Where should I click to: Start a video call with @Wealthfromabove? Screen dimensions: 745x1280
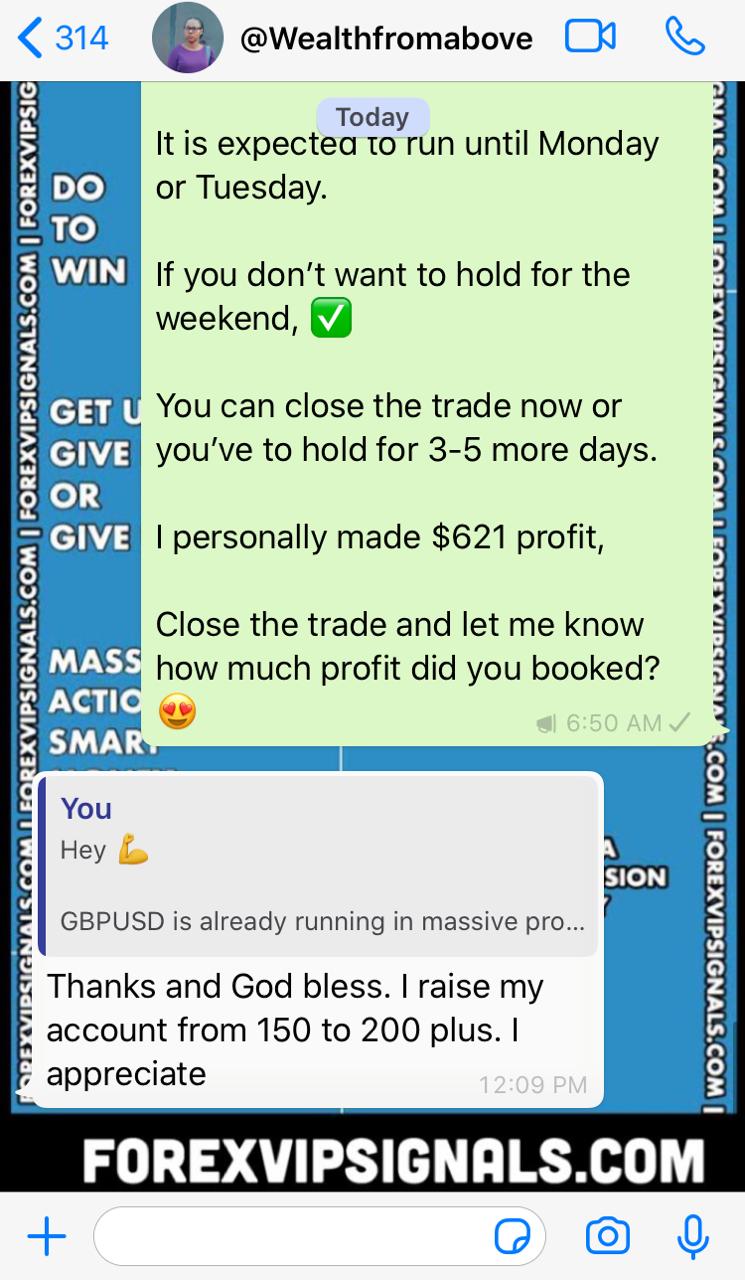[590, 38]
